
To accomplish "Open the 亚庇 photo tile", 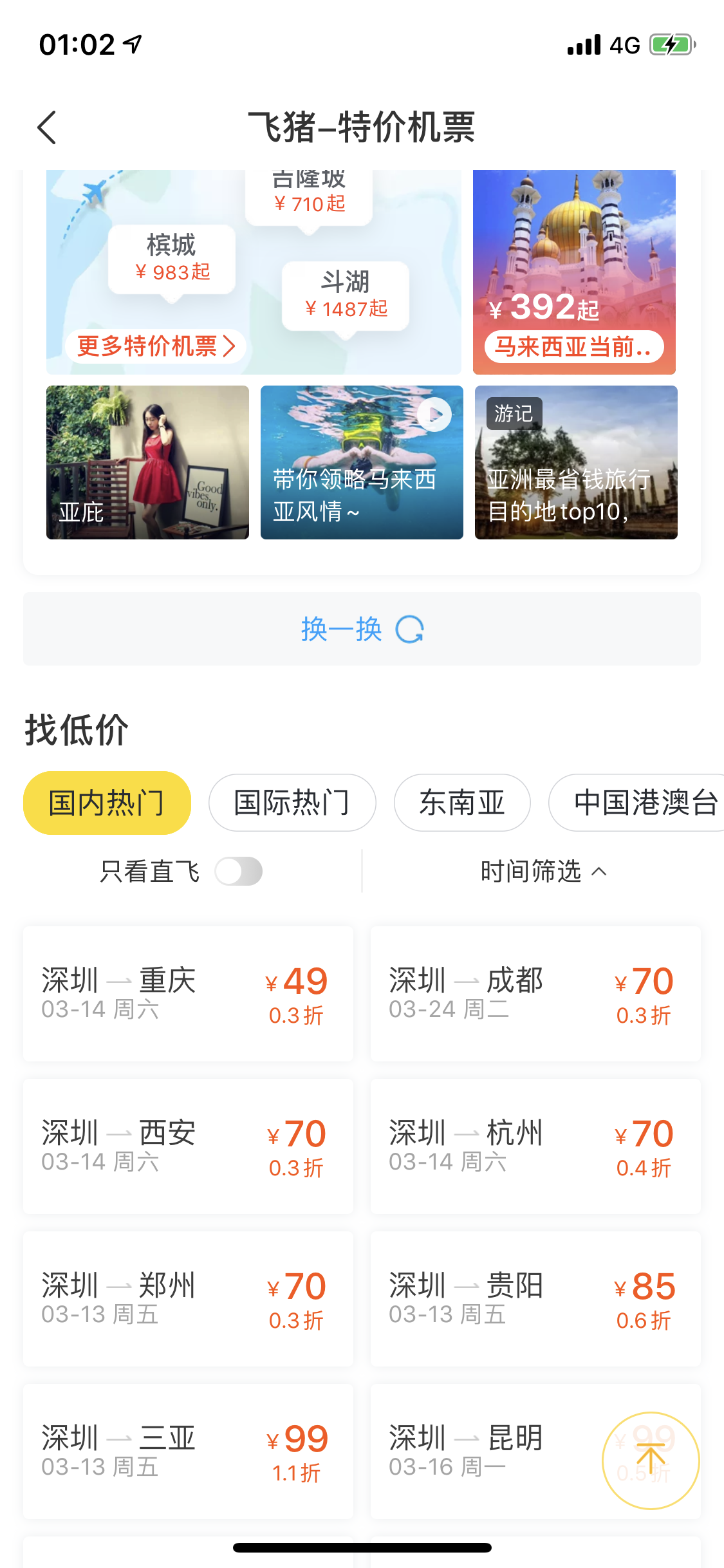I will [147, 462].
